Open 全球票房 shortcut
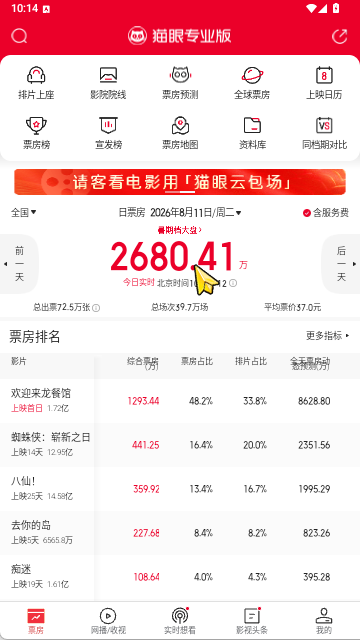Image resolution: width=360 pixels, height=640 pixels. click(x=252, y=83)
